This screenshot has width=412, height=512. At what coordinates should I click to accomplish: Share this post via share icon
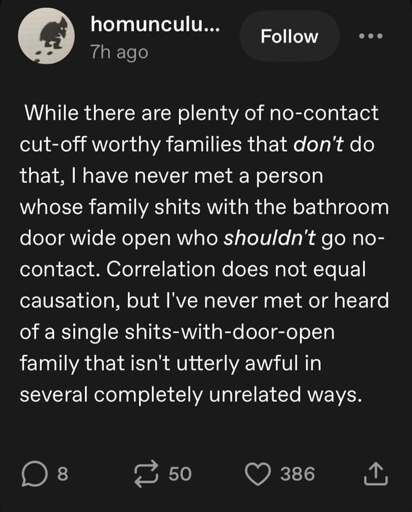click(375, 473)
